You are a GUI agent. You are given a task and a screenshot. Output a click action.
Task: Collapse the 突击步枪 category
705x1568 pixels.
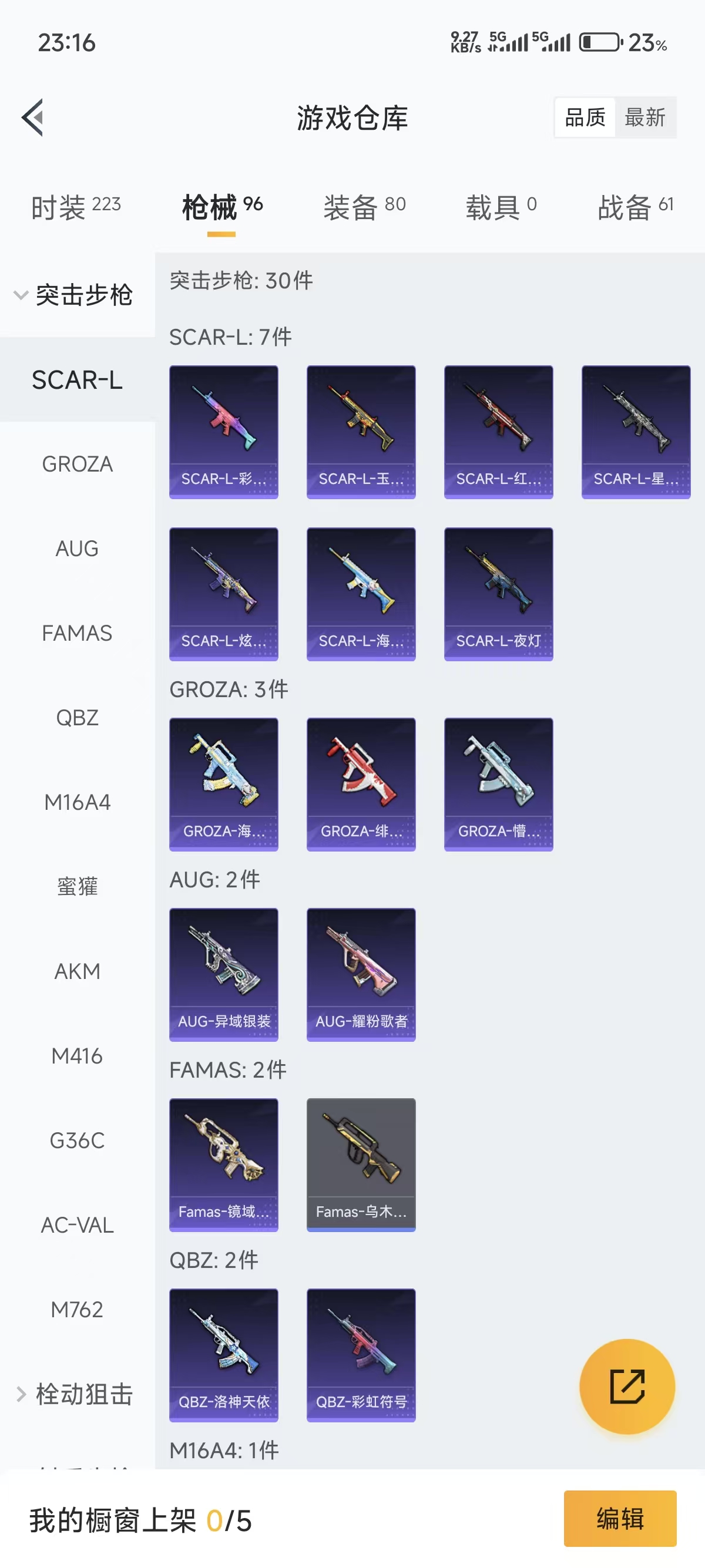(73, 295)
